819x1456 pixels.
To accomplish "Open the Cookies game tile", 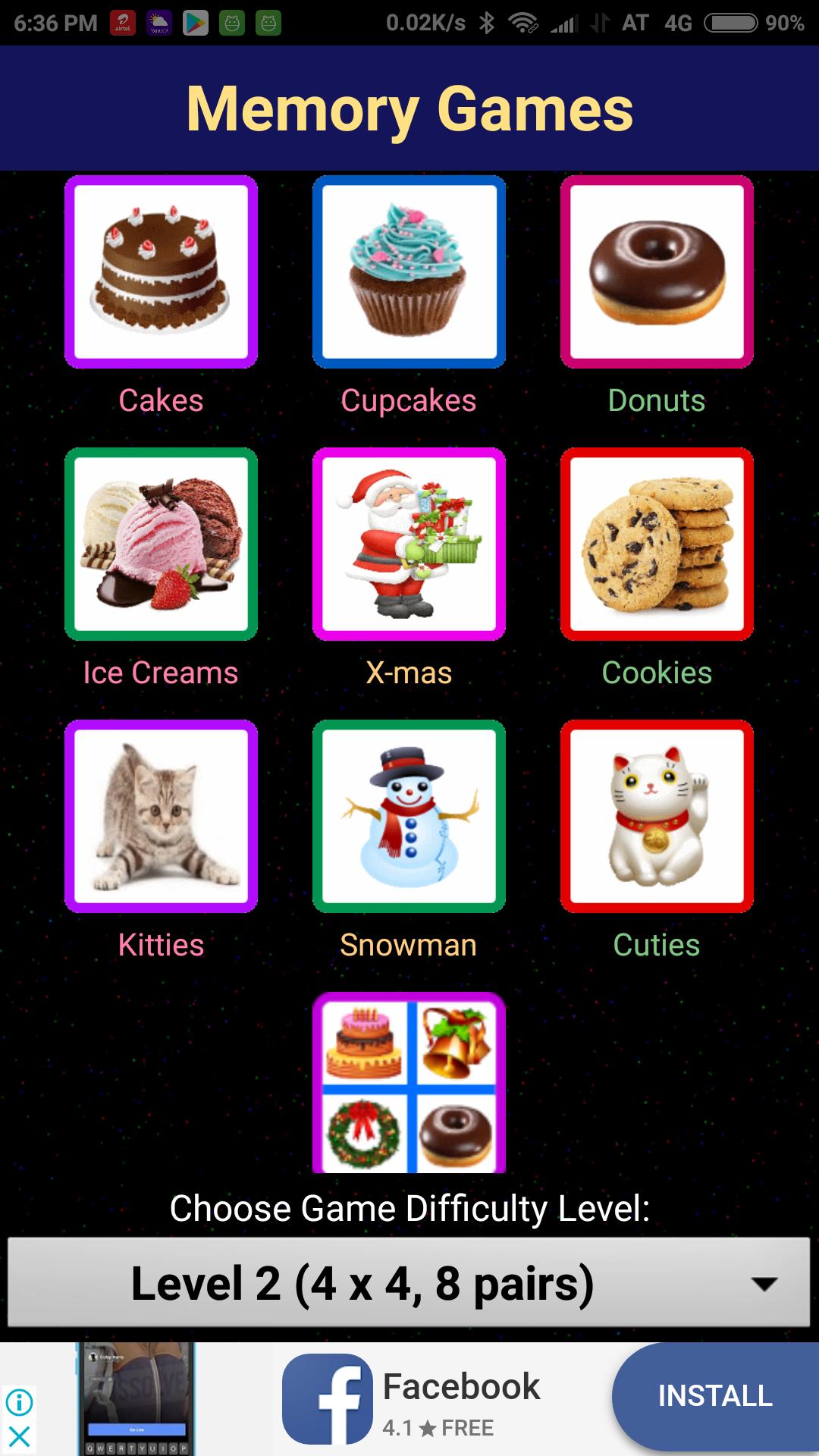I will (657, 544).
